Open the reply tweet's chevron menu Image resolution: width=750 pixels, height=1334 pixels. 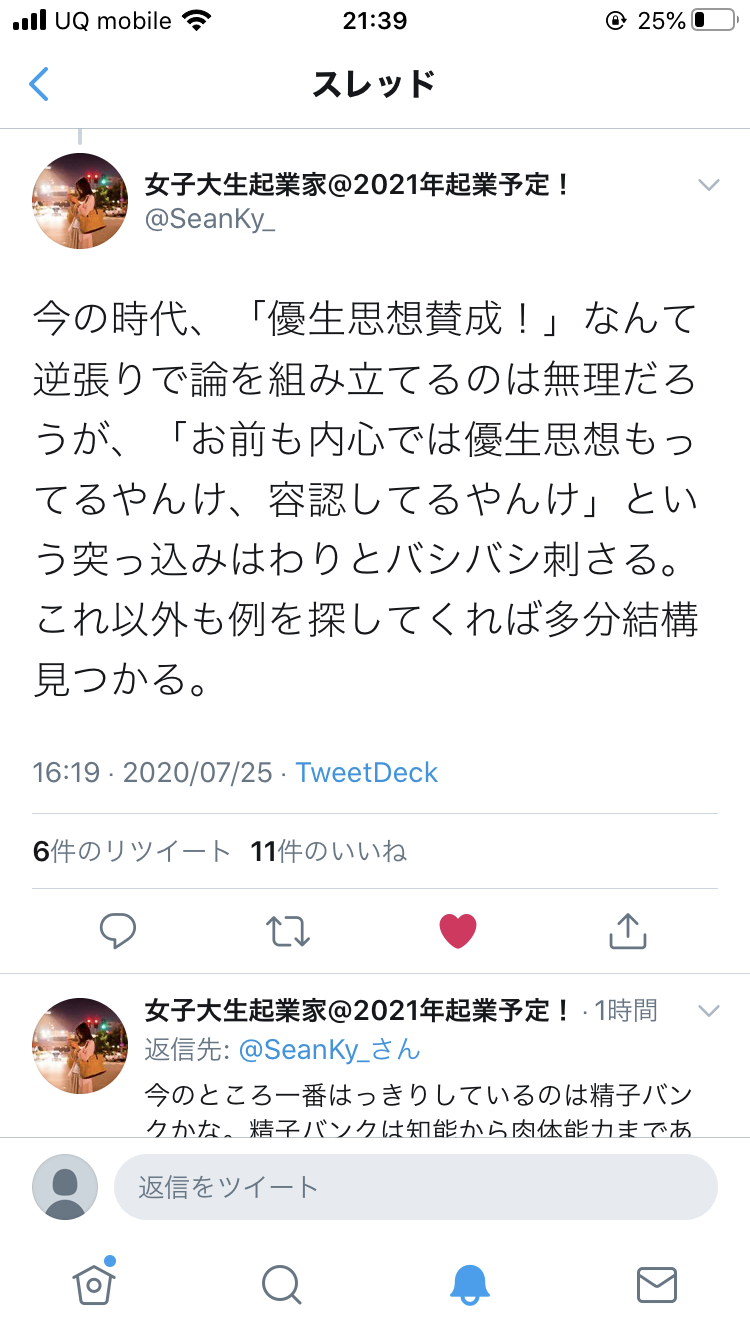pyautogui.click(x=708, y=1011)
